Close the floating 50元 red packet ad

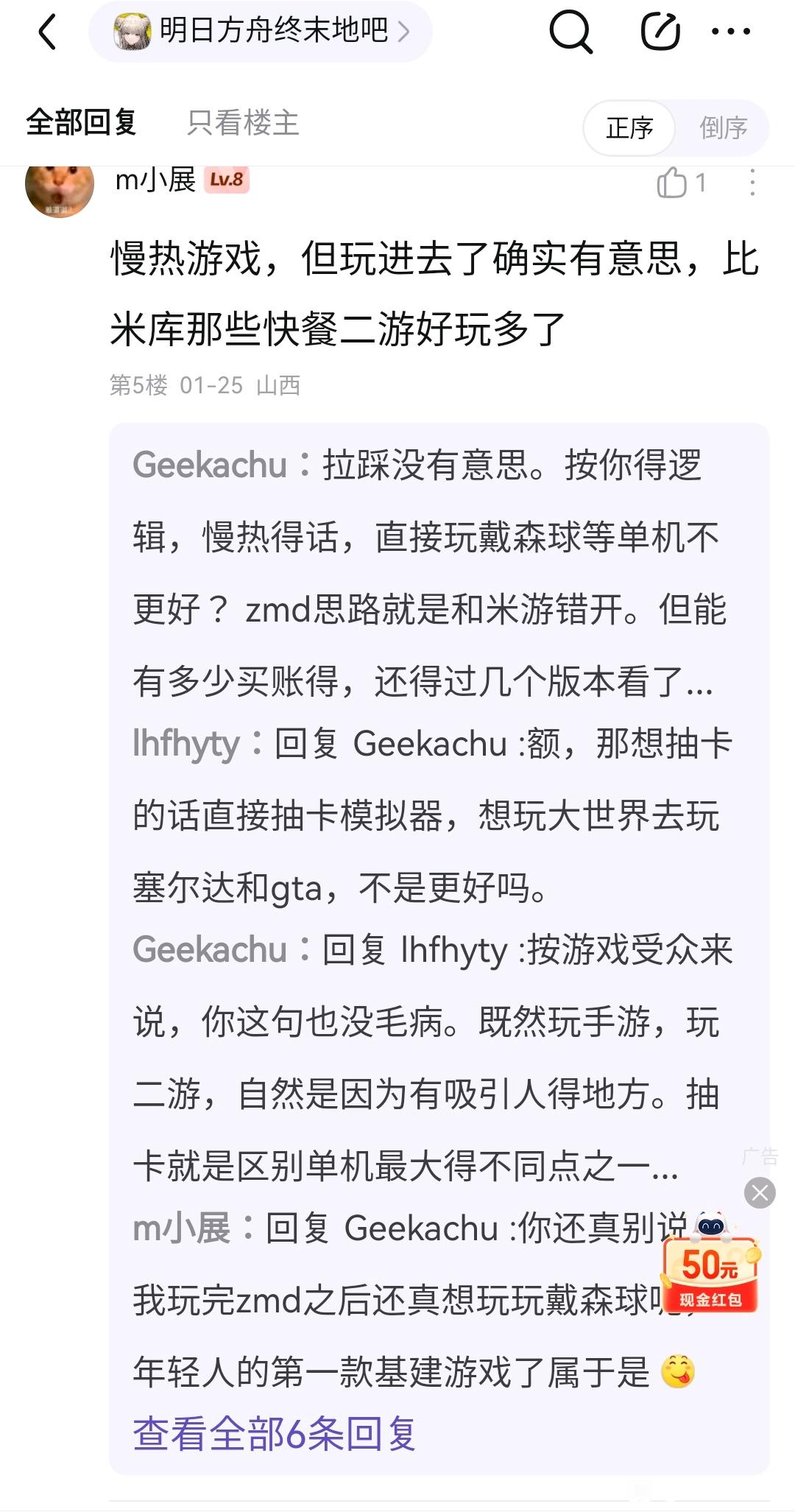coord(760,1192)
